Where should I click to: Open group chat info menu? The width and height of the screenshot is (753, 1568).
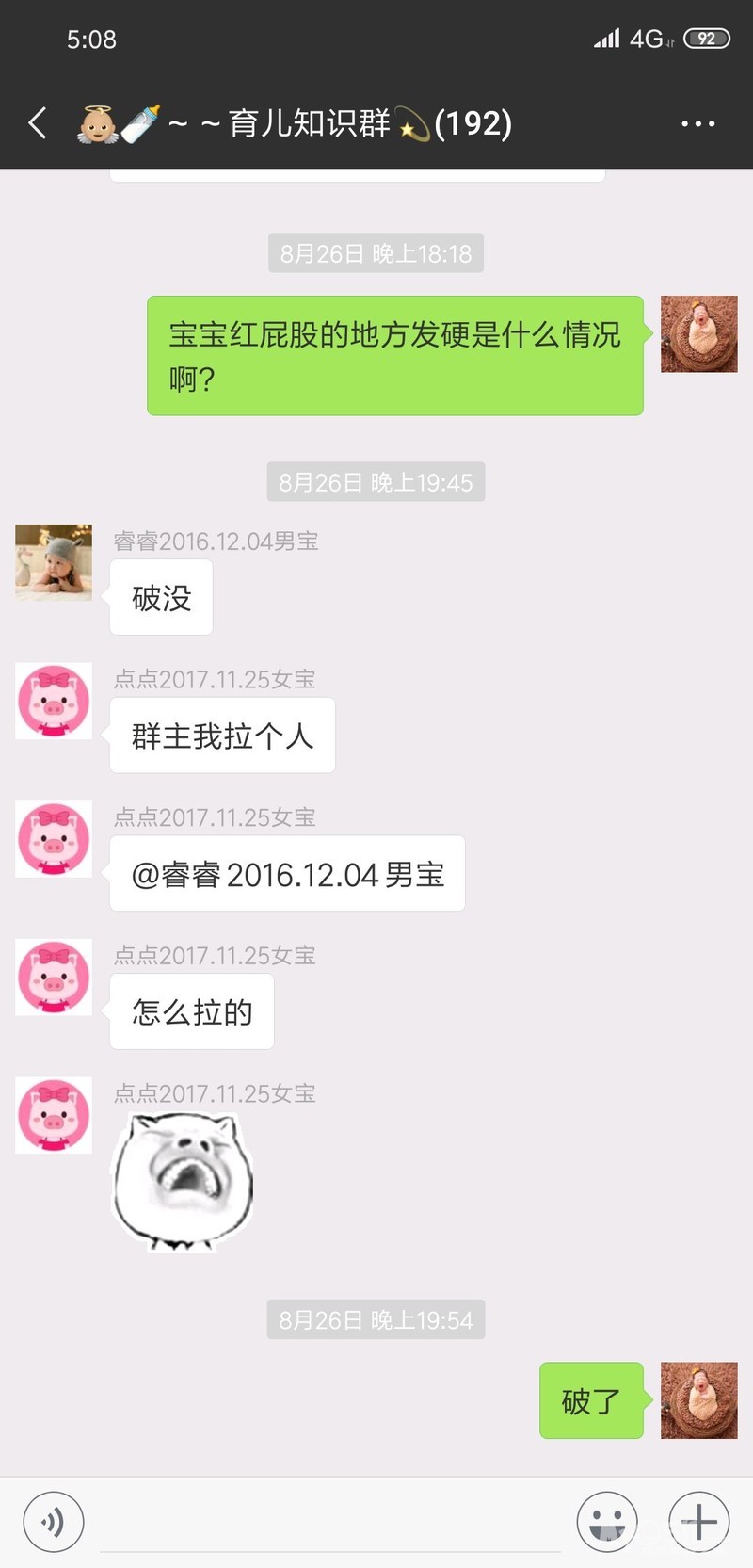coord(697,123)
